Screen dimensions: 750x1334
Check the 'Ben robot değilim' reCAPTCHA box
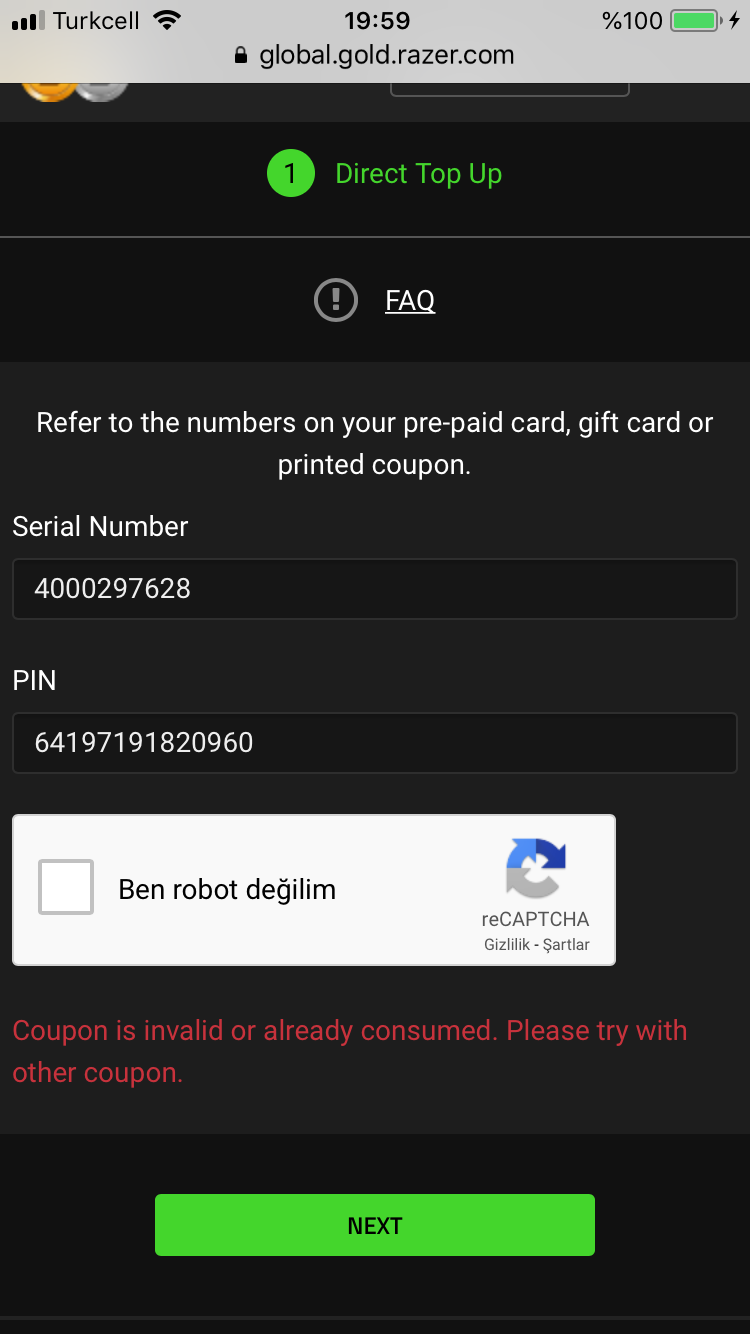66,887
